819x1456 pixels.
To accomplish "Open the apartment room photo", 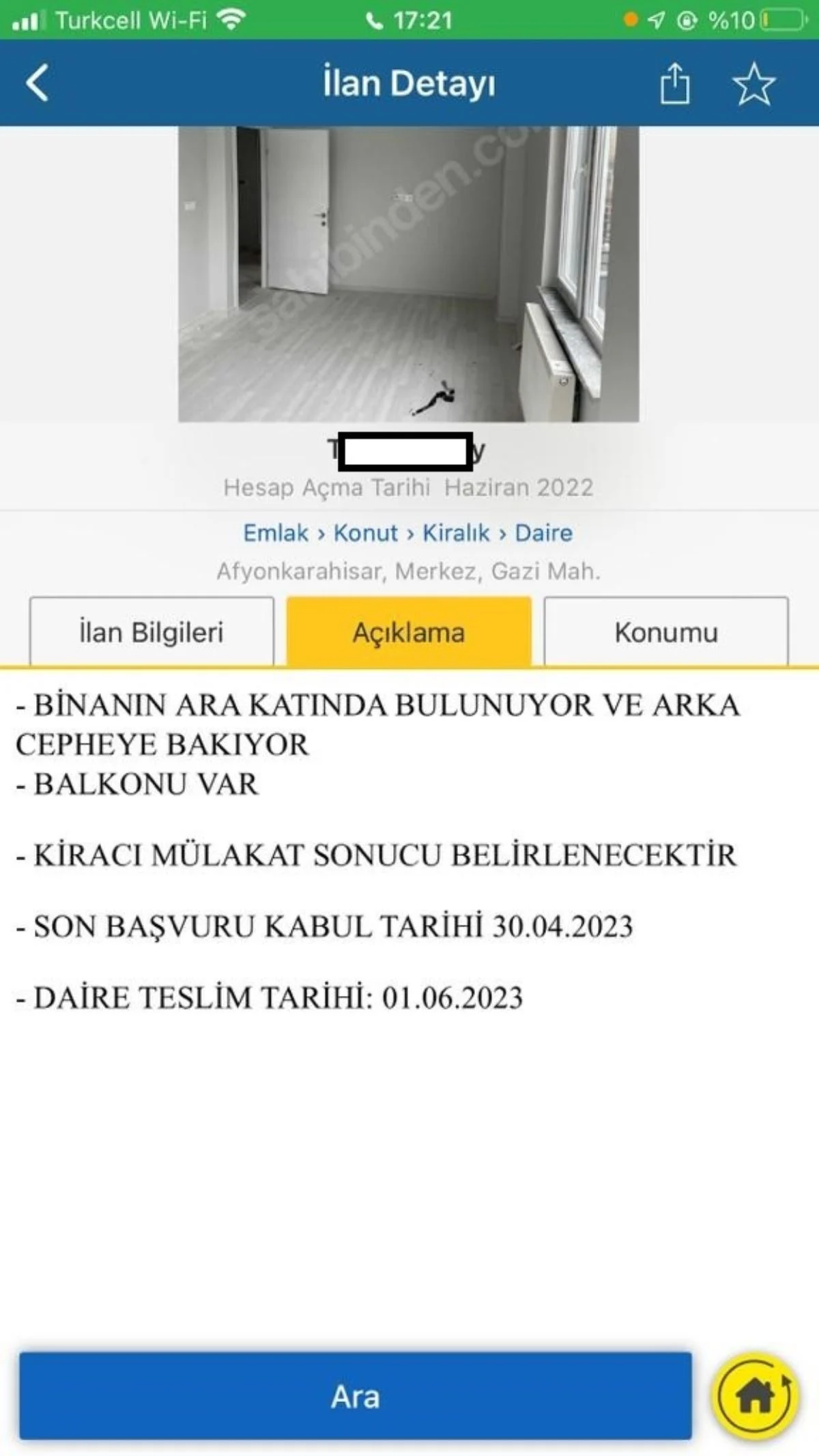I will 408,274.
